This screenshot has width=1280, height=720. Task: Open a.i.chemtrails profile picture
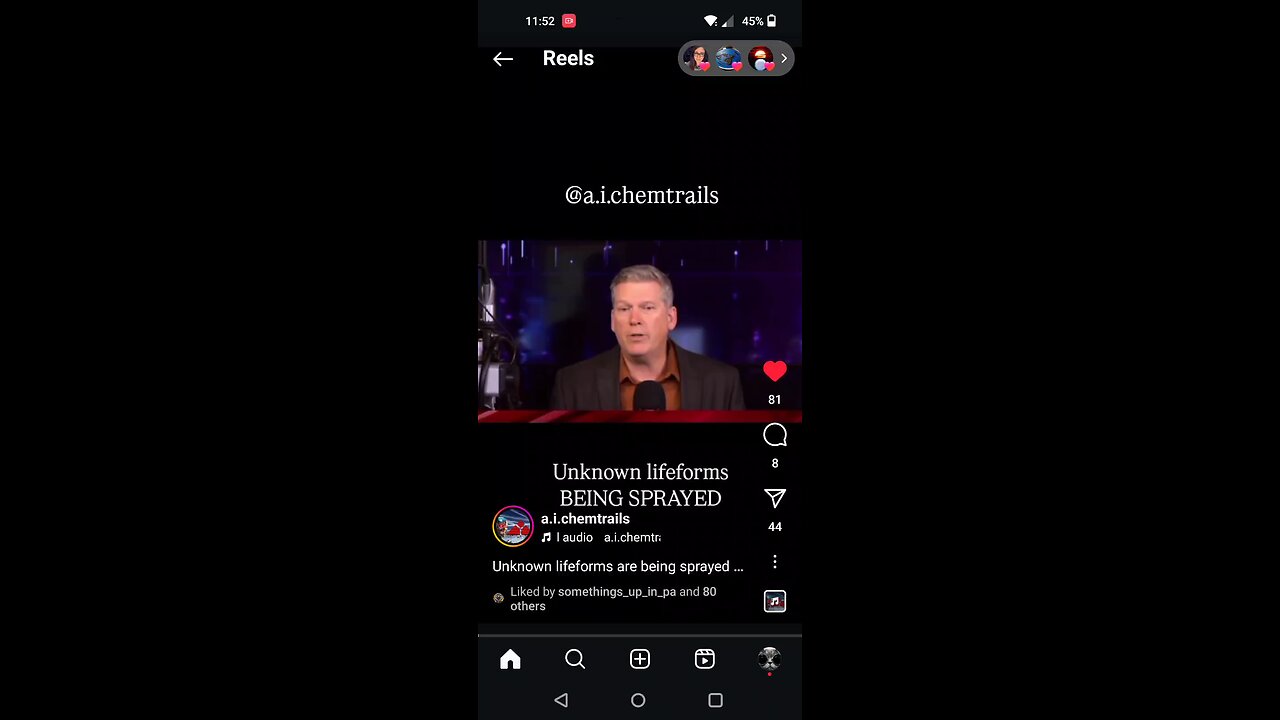pyautogui.click(x=513, y=527)
